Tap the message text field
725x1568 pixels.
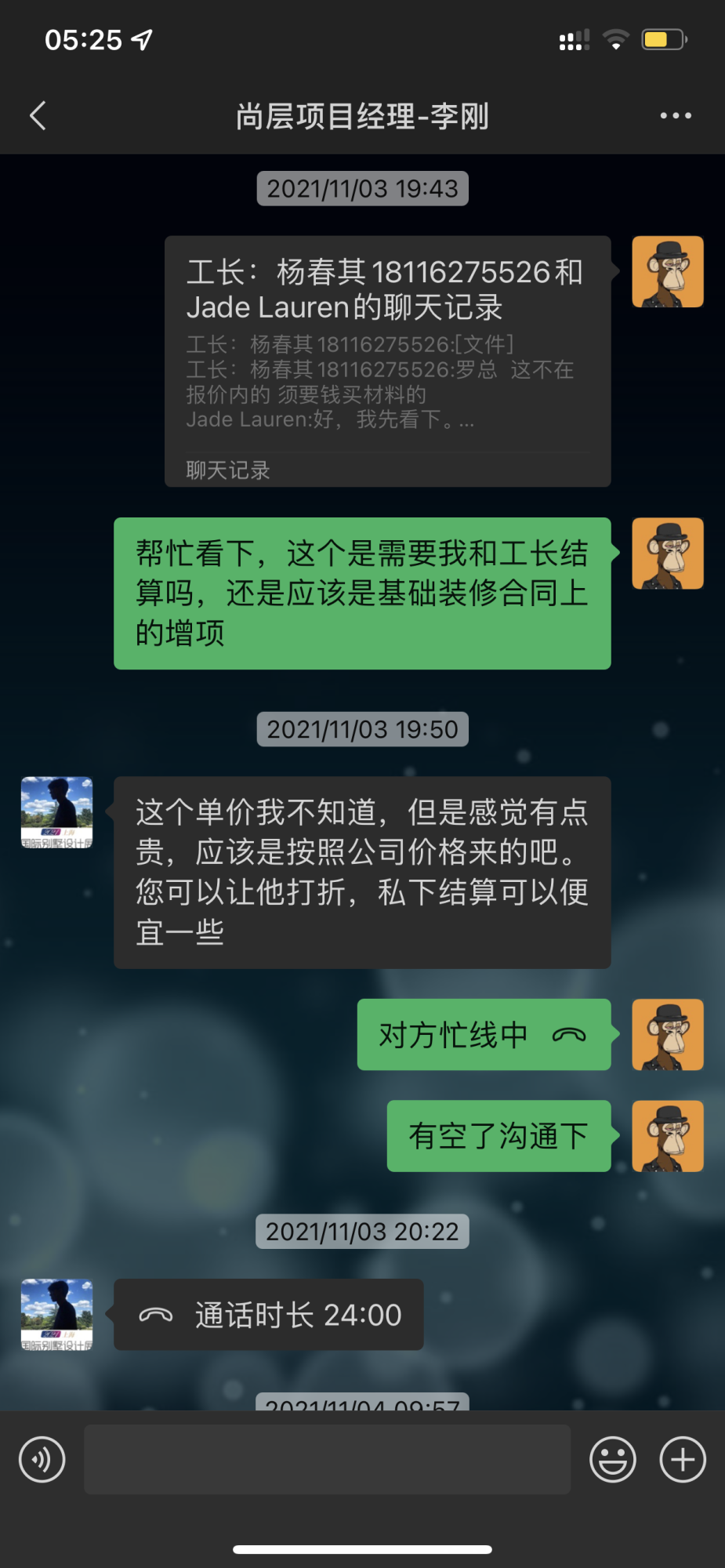327,1459
